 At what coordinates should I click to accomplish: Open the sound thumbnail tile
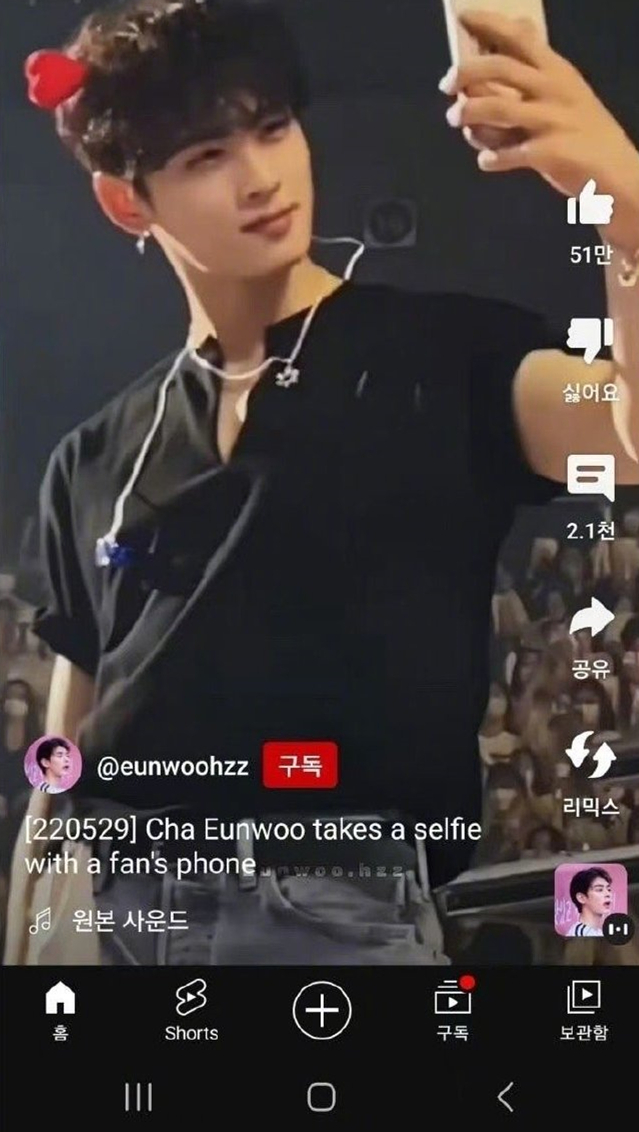coord(591,900)
